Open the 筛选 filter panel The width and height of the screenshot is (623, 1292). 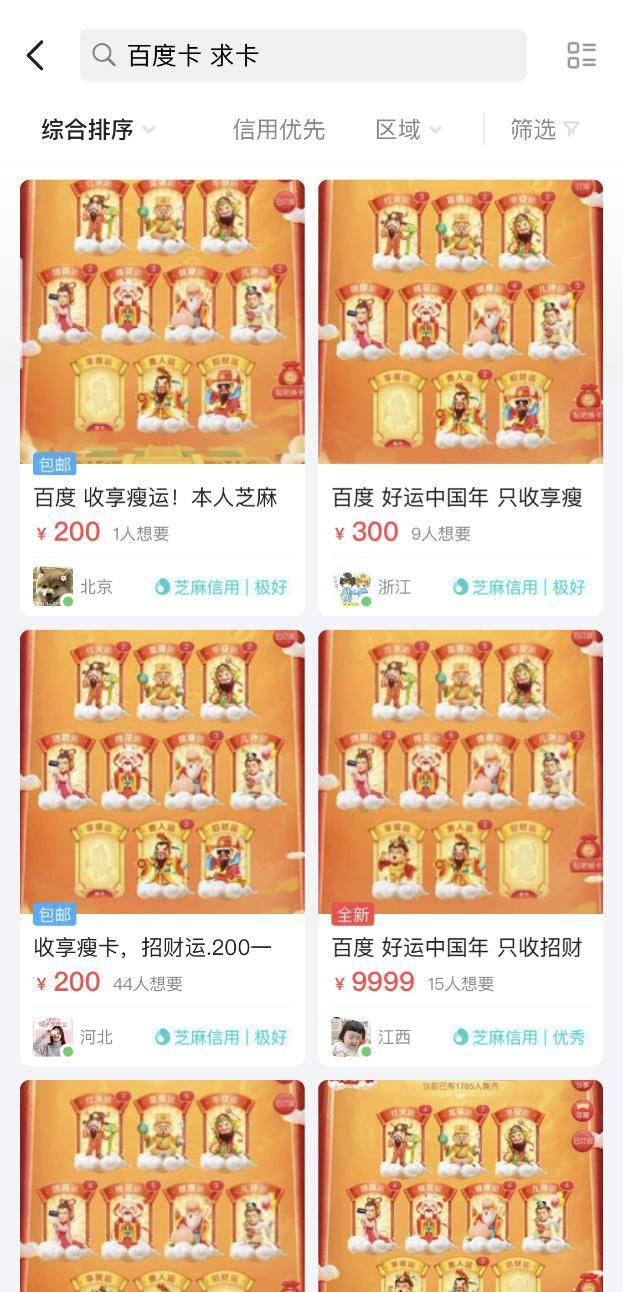[x=545, y=129]
